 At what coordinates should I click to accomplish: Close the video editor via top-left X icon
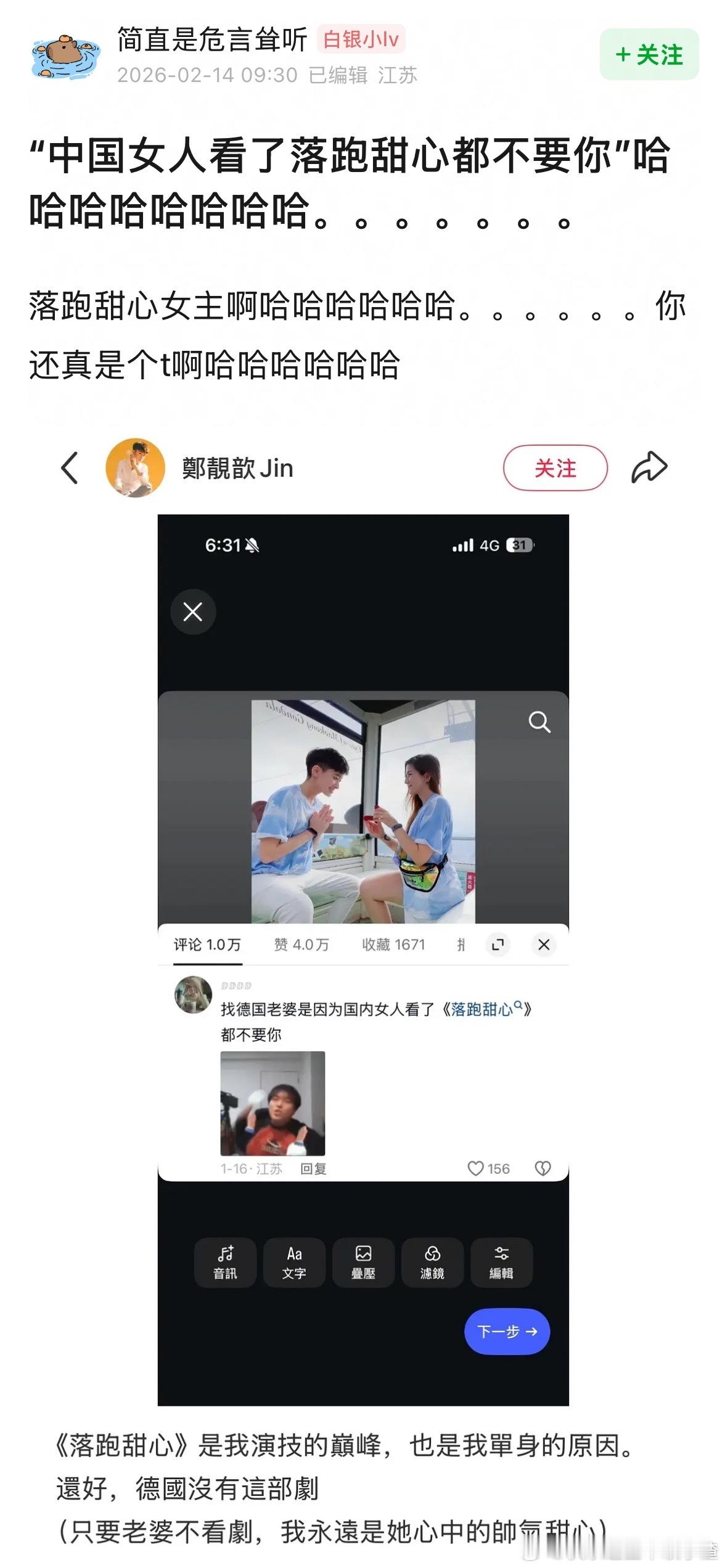click(194, 612)
